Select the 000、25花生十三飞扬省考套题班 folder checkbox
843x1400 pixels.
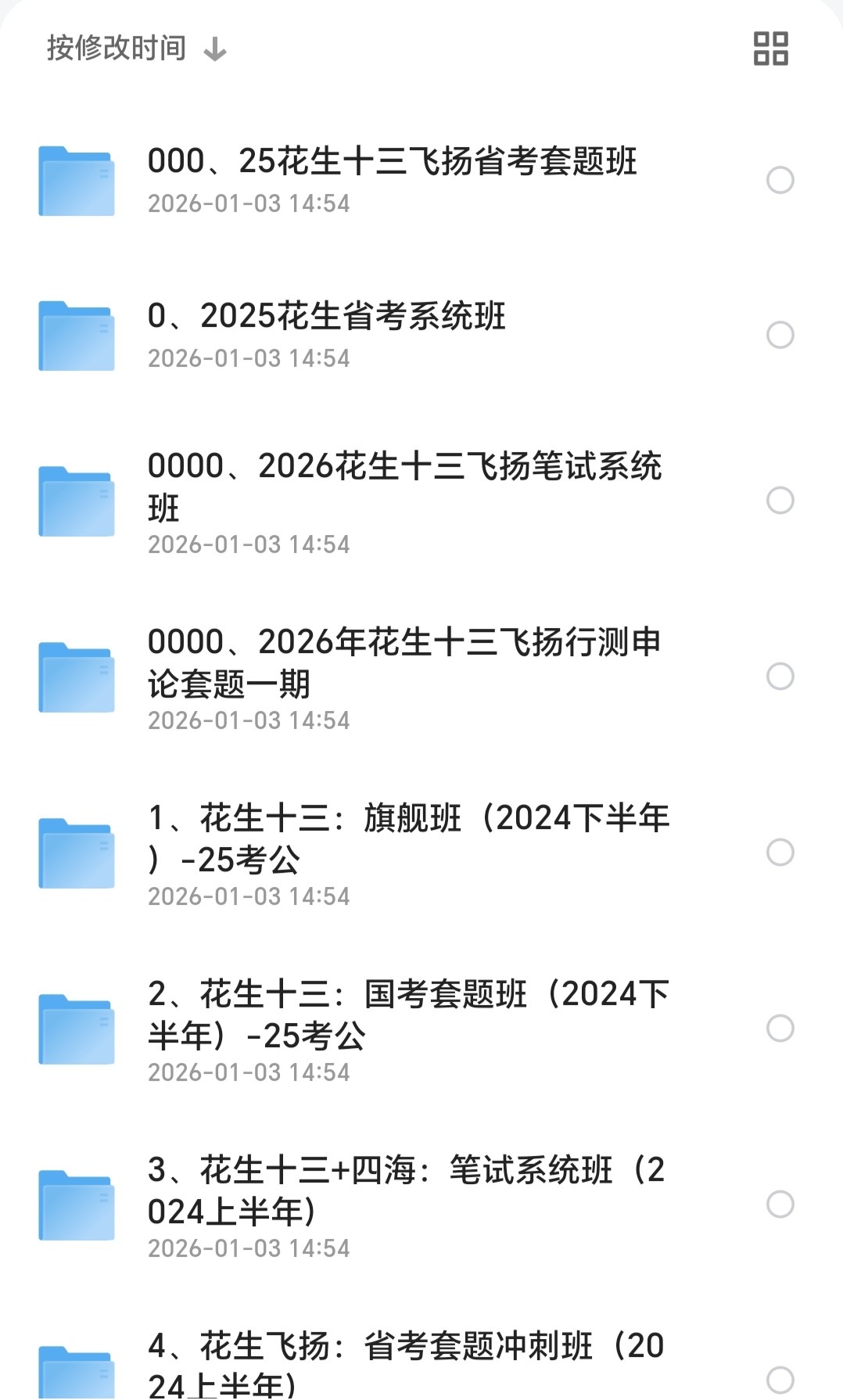coord(780,180)
